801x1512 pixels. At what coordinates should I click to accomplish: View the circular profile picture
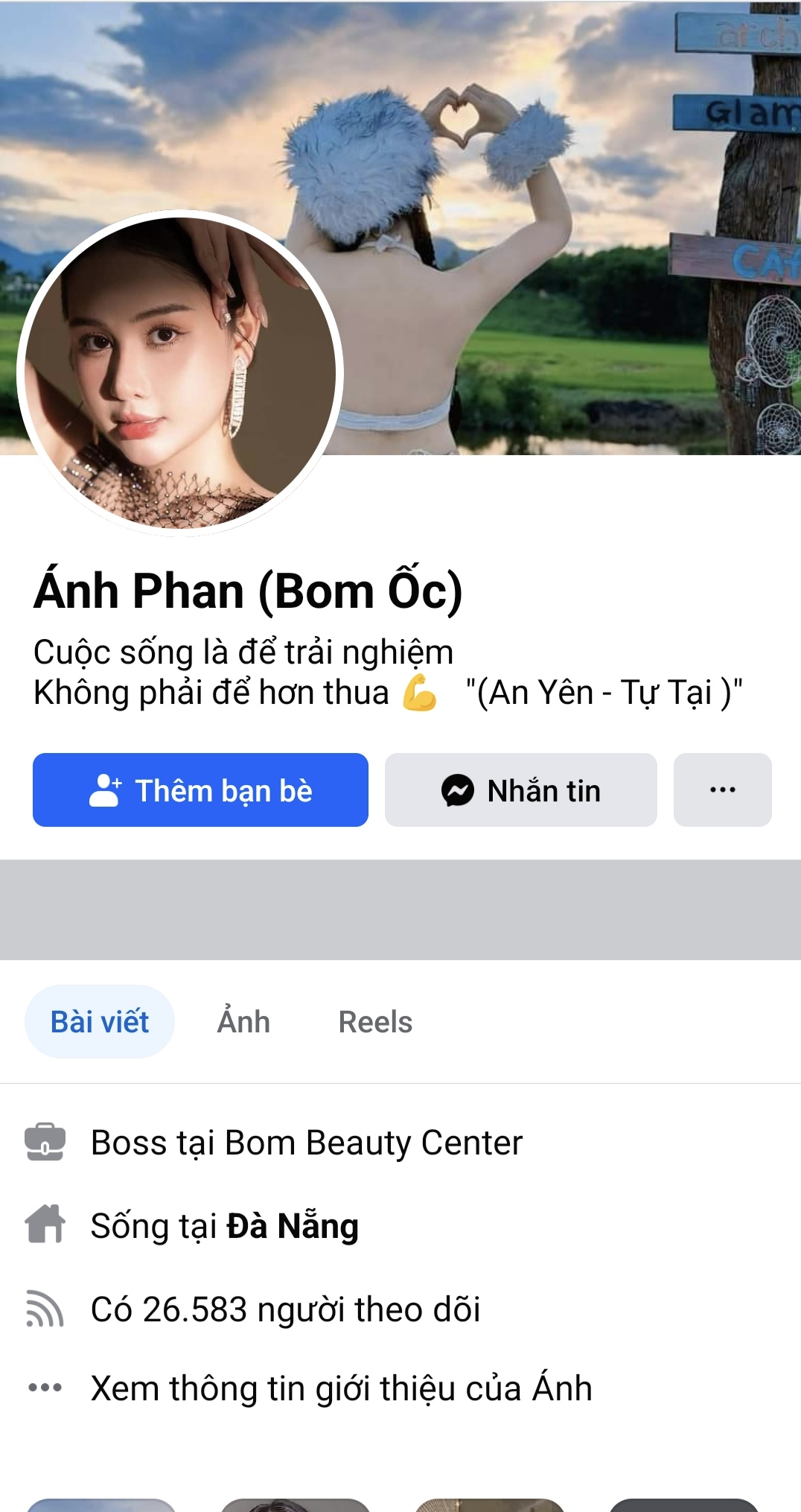(180, 372)
